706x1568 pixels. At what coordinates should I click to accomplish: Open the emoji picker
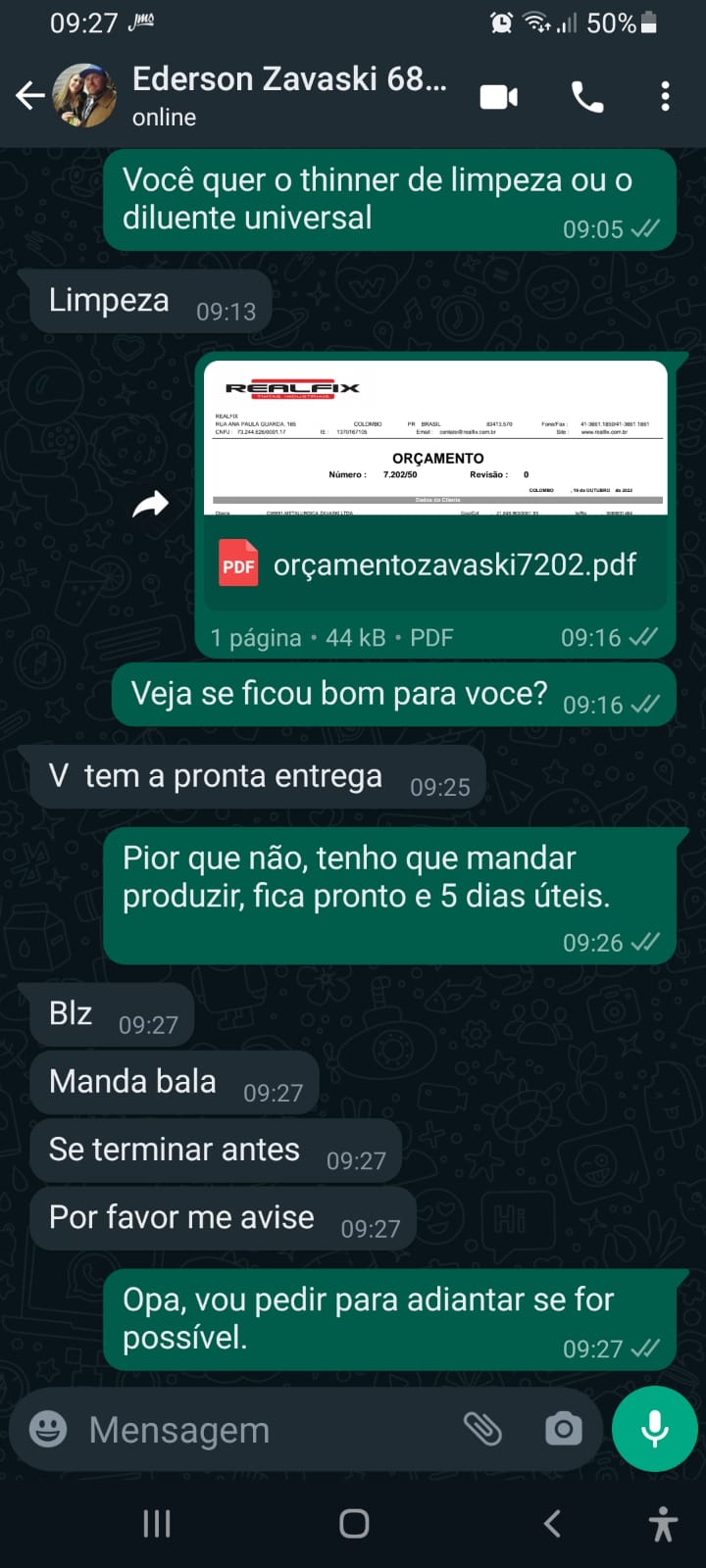coord(48,1430)
